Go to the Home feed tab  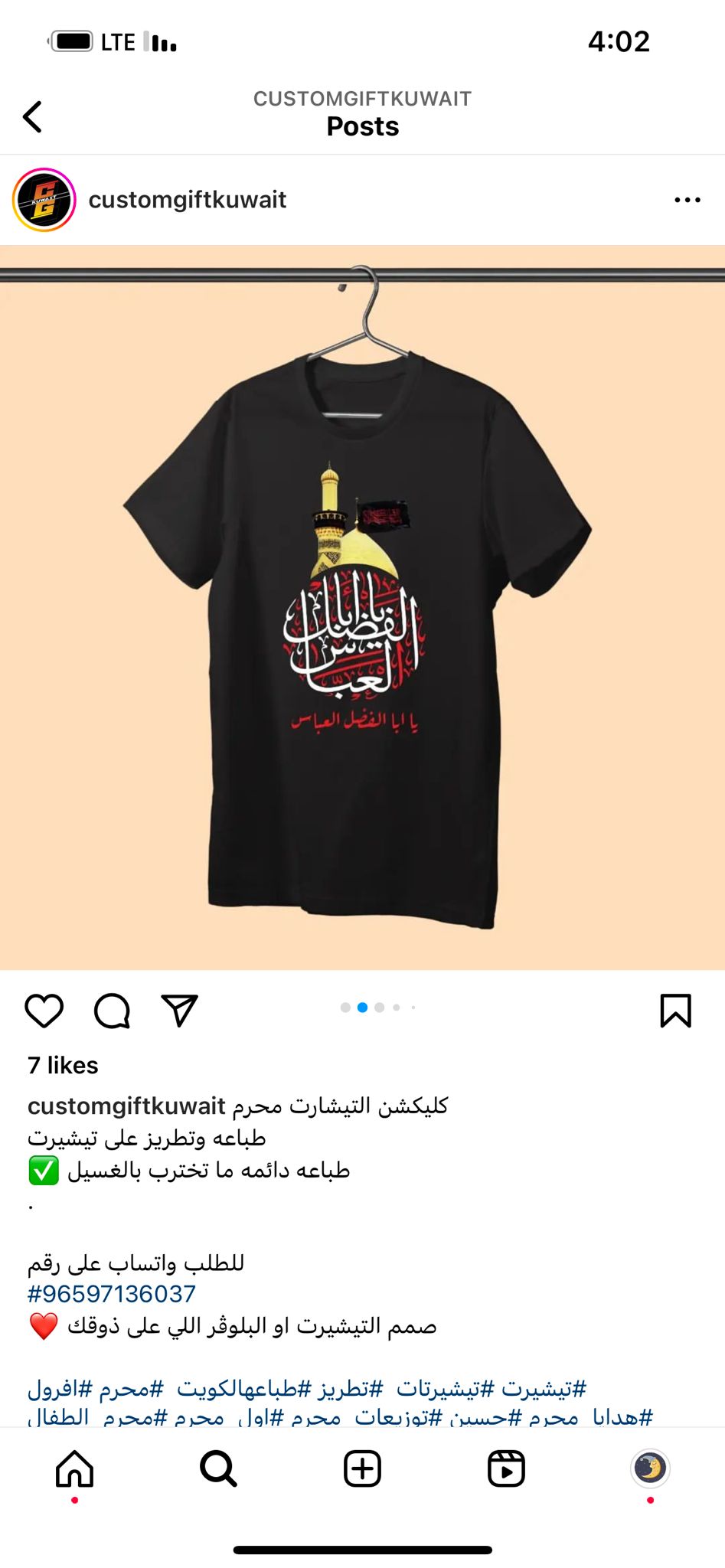(x=74, y=1468)
